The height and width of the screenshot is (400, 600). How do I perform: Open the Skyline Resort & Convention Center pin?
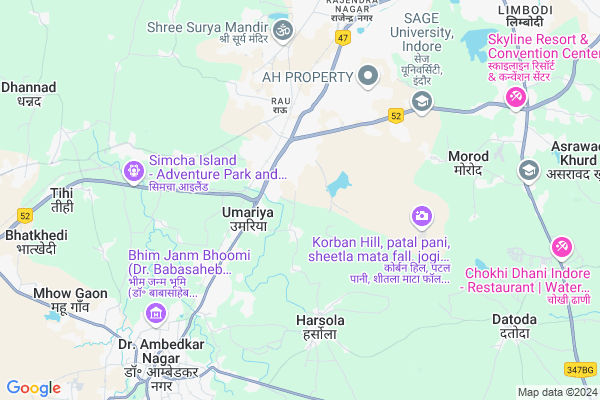516,97
